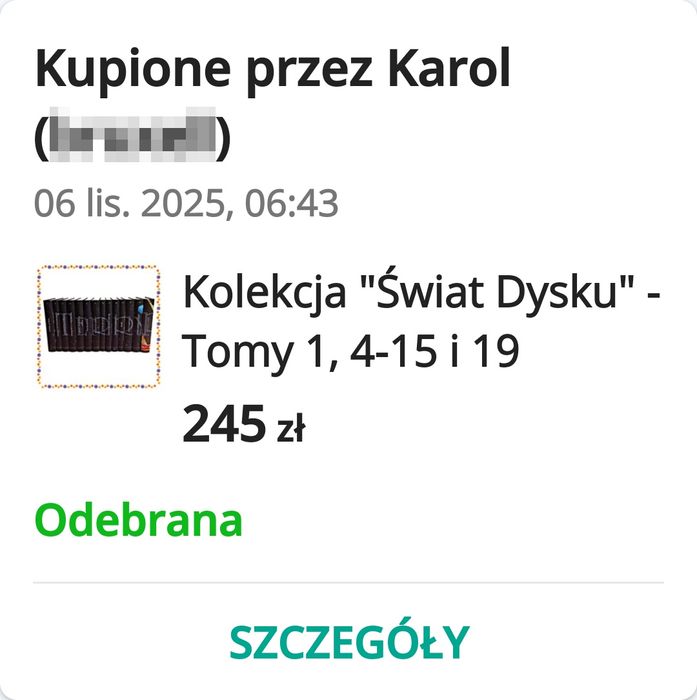Open the Kolekcja "Świat Dysku" listing thumbnail
This screenshot has height=700, width=697.
tap(98, 327)
